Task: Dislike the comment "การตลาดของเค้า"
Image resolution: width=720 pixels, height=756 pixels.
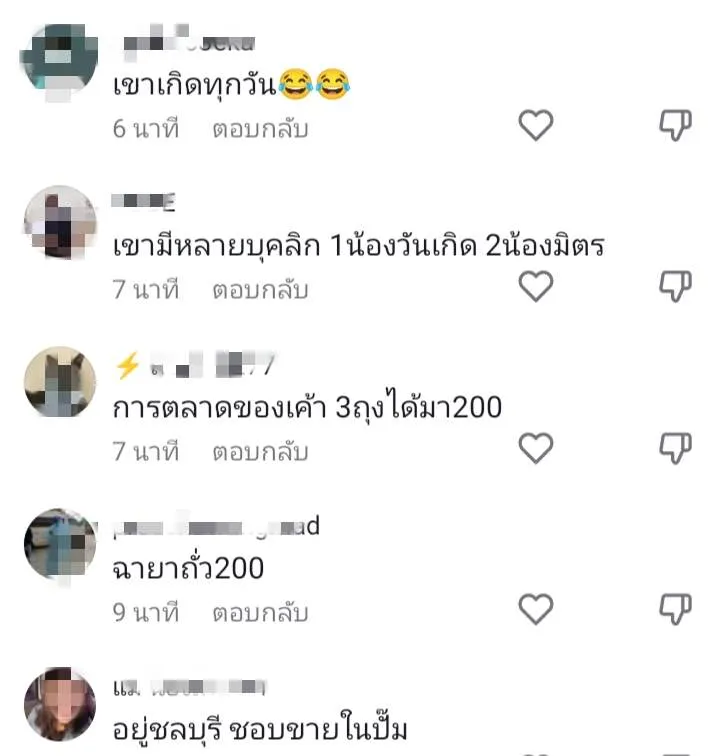Action: pyautogui.click(x=675, y=448)
